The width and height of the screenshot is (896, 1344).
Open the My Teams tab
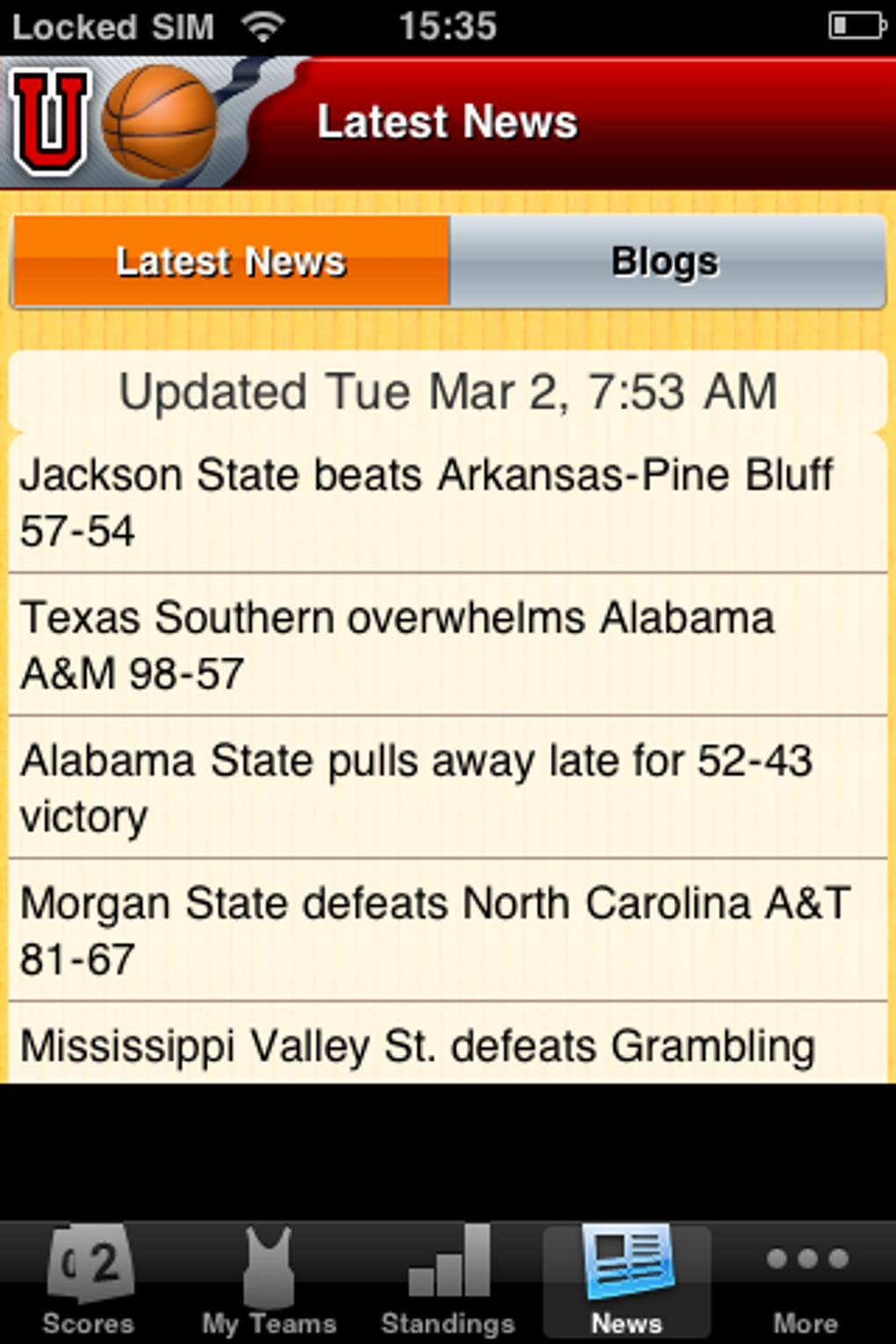coord(269,1283)
